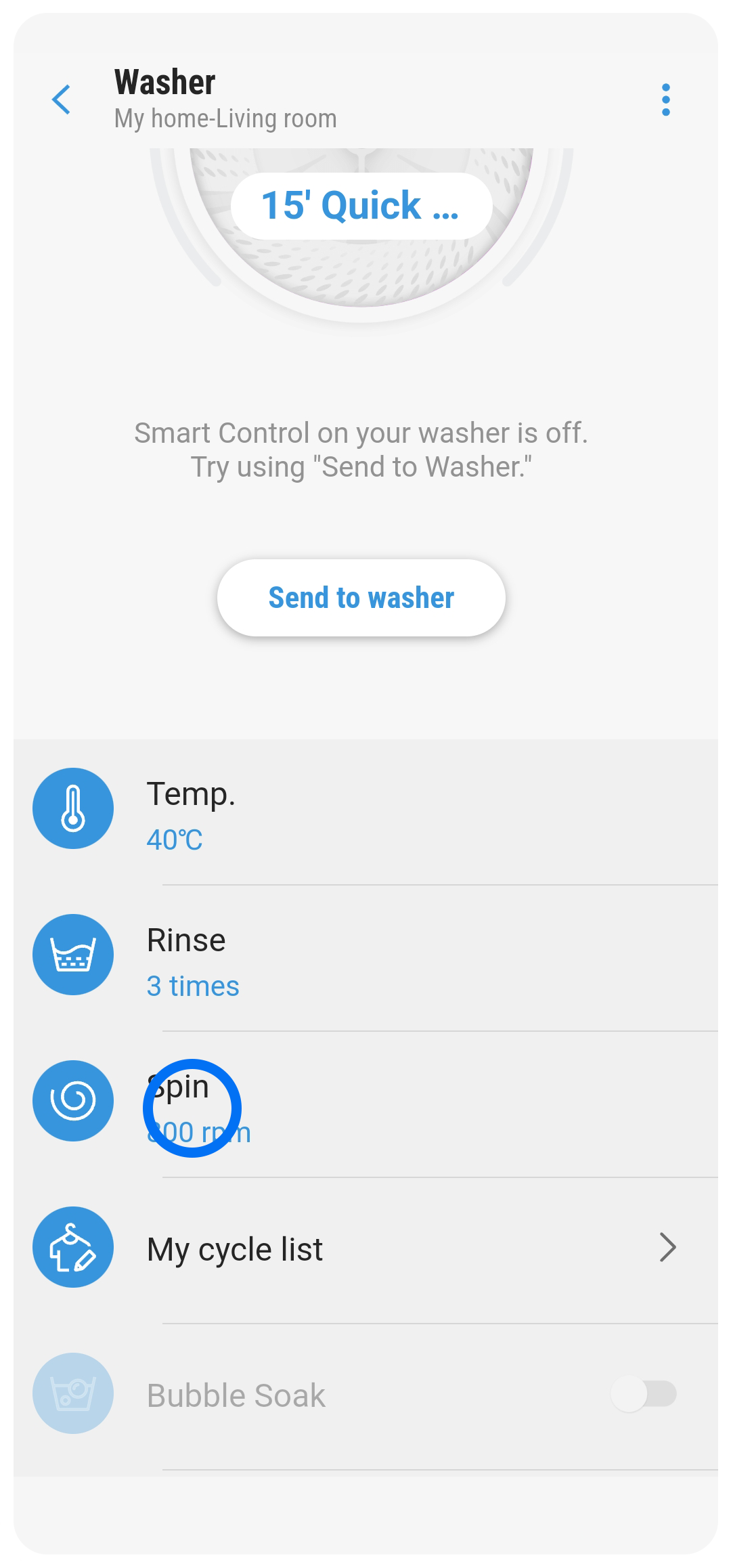Open the Spin speed setting
The height and width of the screenshot is (1568, 731).
pos(365,1105)
